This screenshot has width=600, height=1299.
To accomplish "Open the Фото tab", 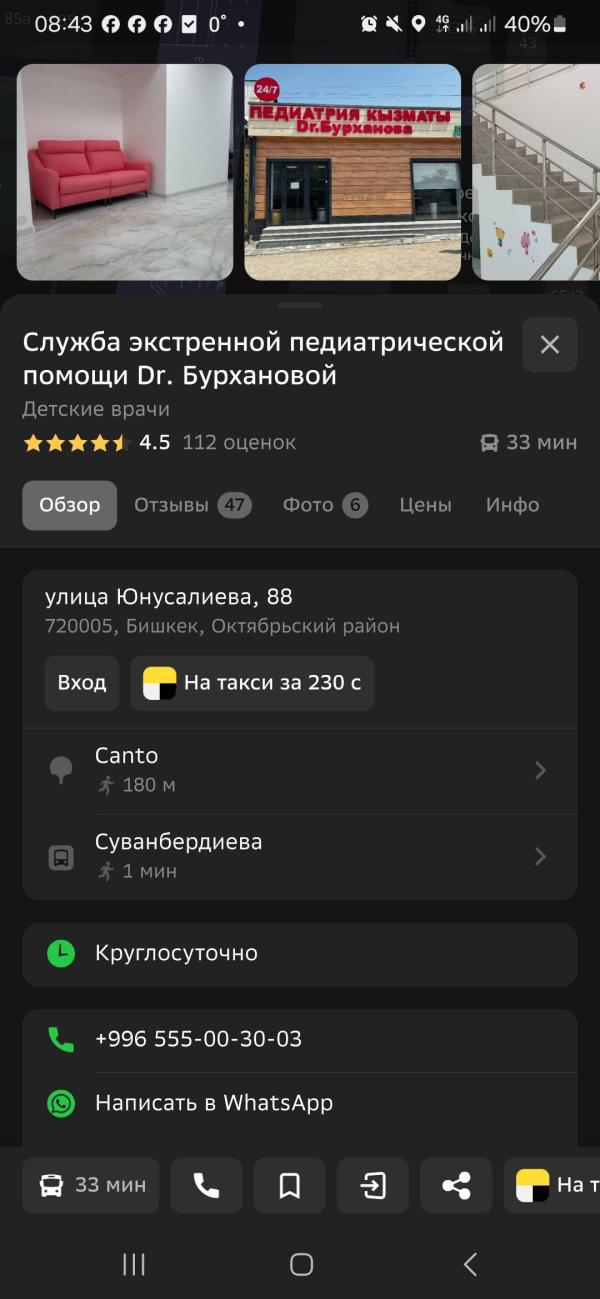I will tap(325, 505).
